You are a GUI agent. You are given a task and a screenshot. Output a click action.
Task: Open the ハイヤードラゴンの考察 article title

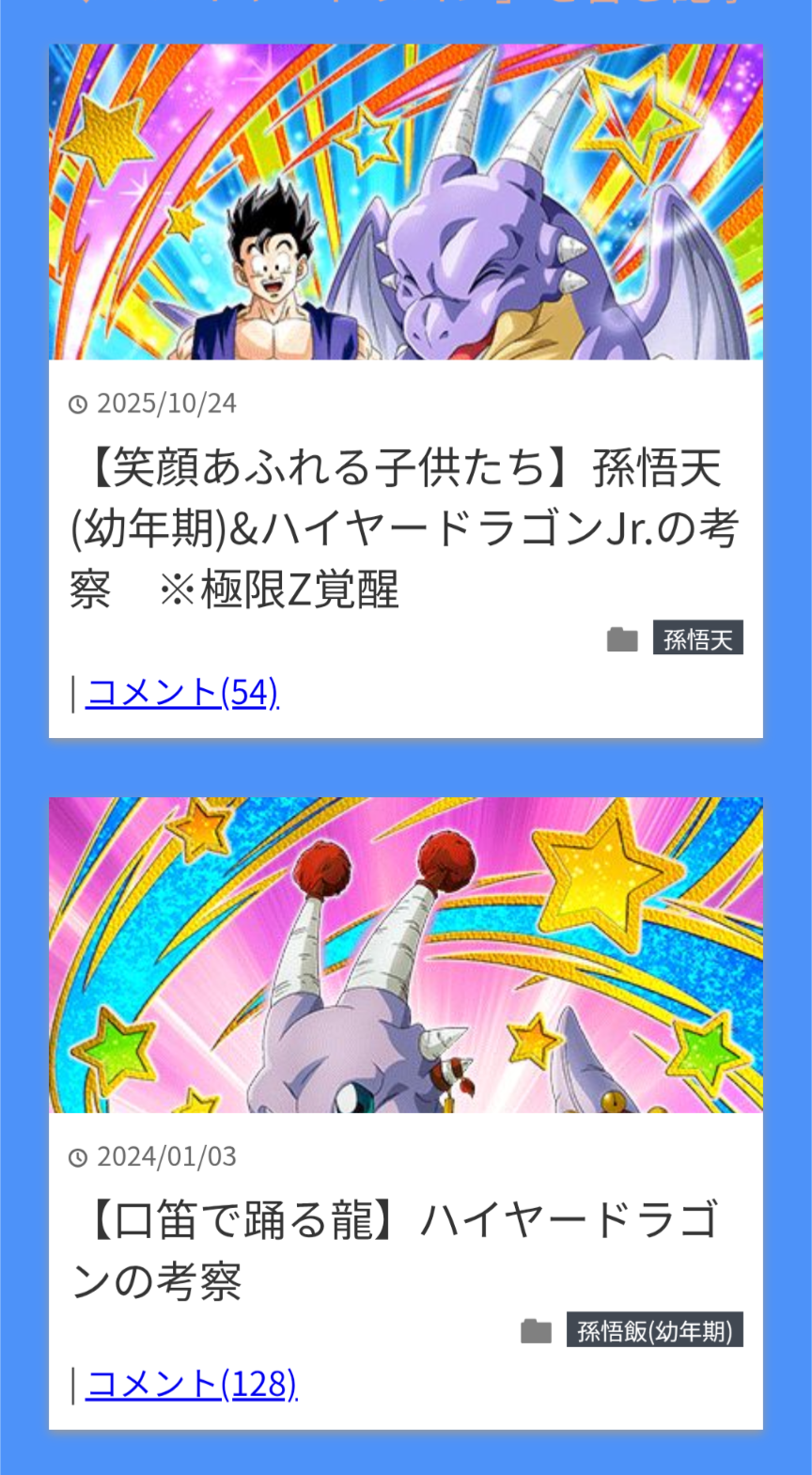pyautogui.click(x=395, y=1250)
